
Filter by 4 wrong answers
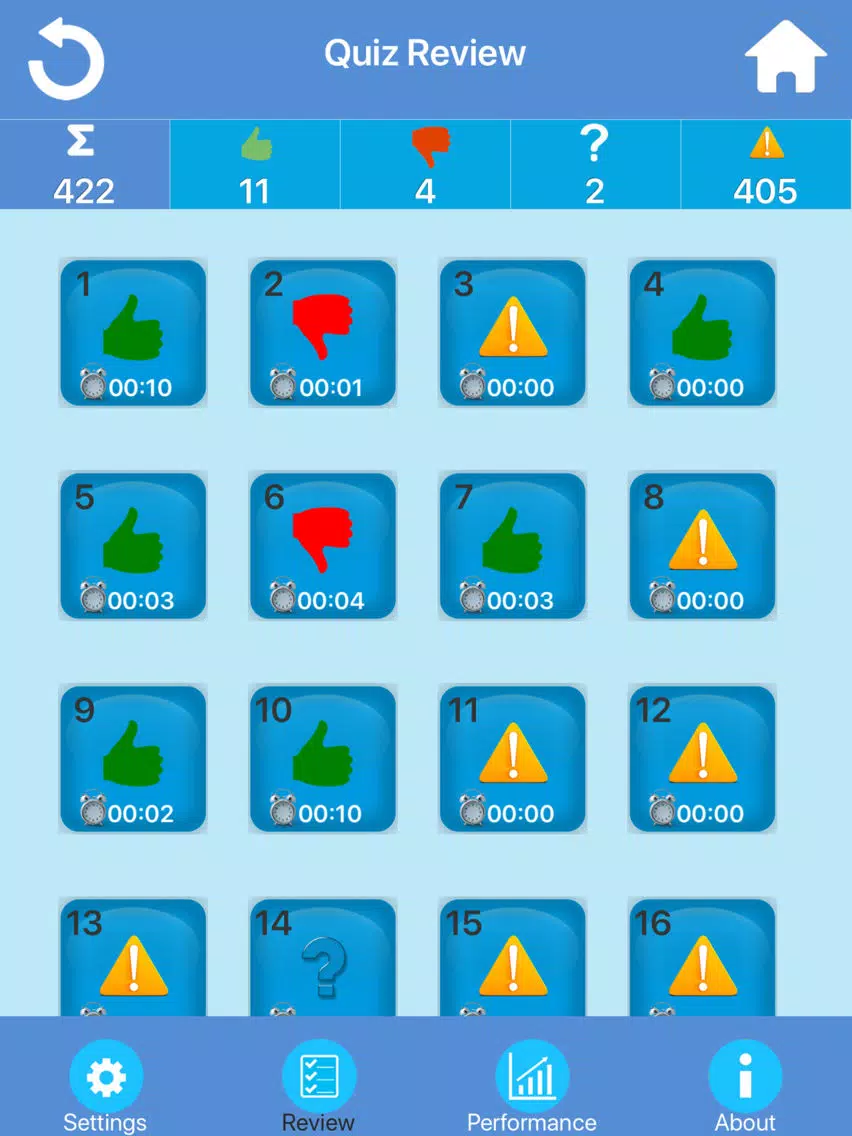coord(426,165)
